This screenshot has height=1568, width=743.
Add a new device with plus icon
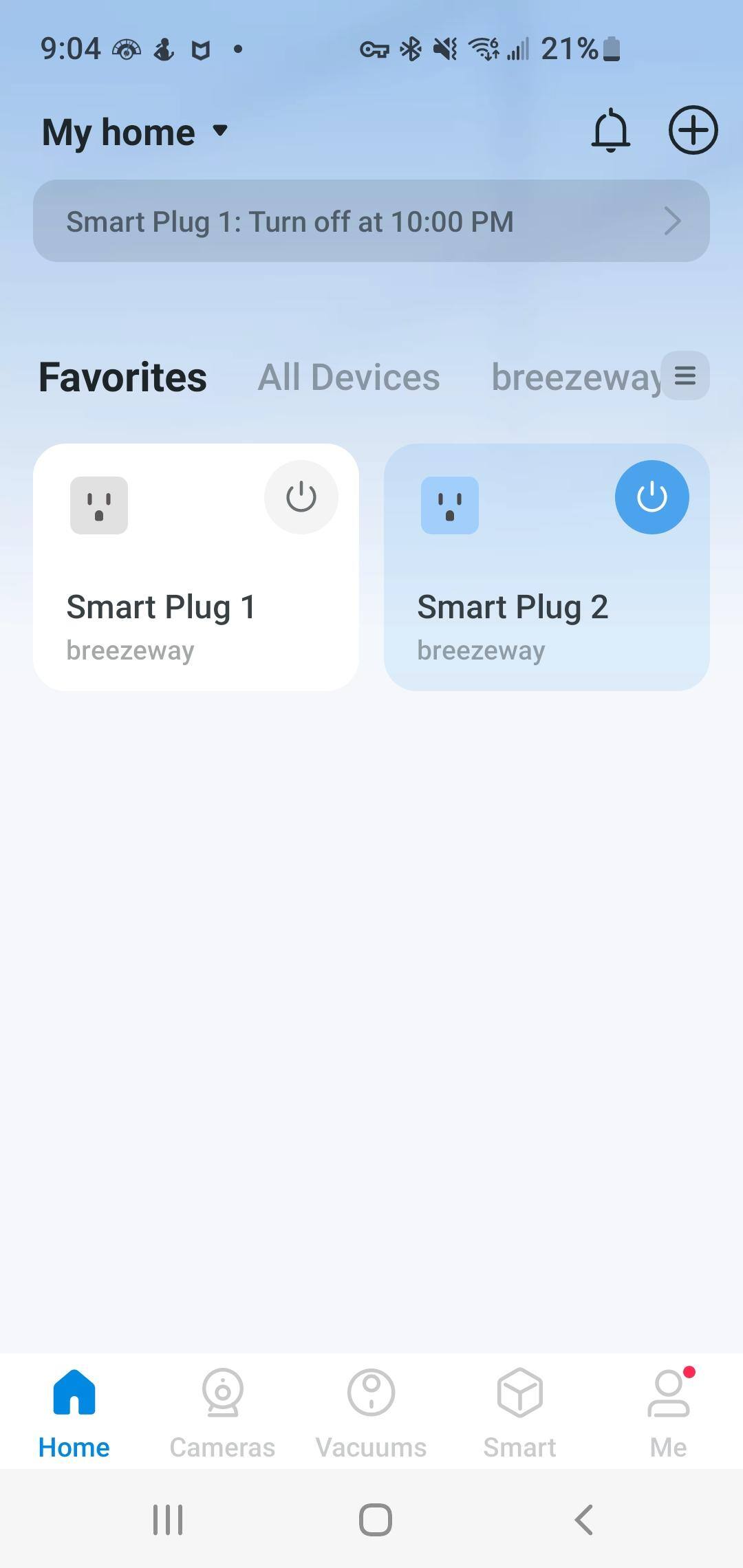point(693,131)
